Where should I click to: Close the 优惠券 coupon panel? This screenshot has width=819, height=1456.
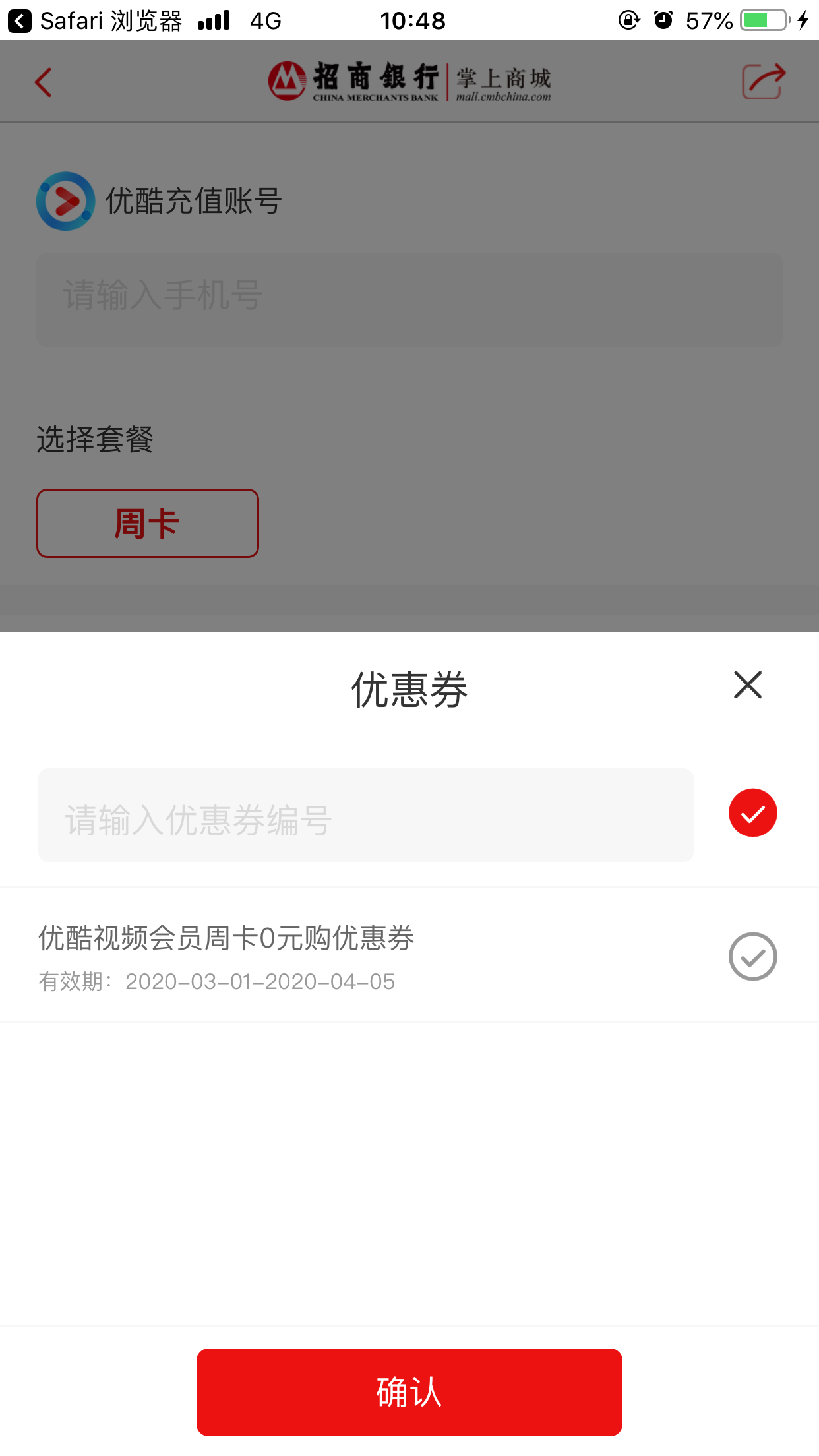(x=748, y=684)
